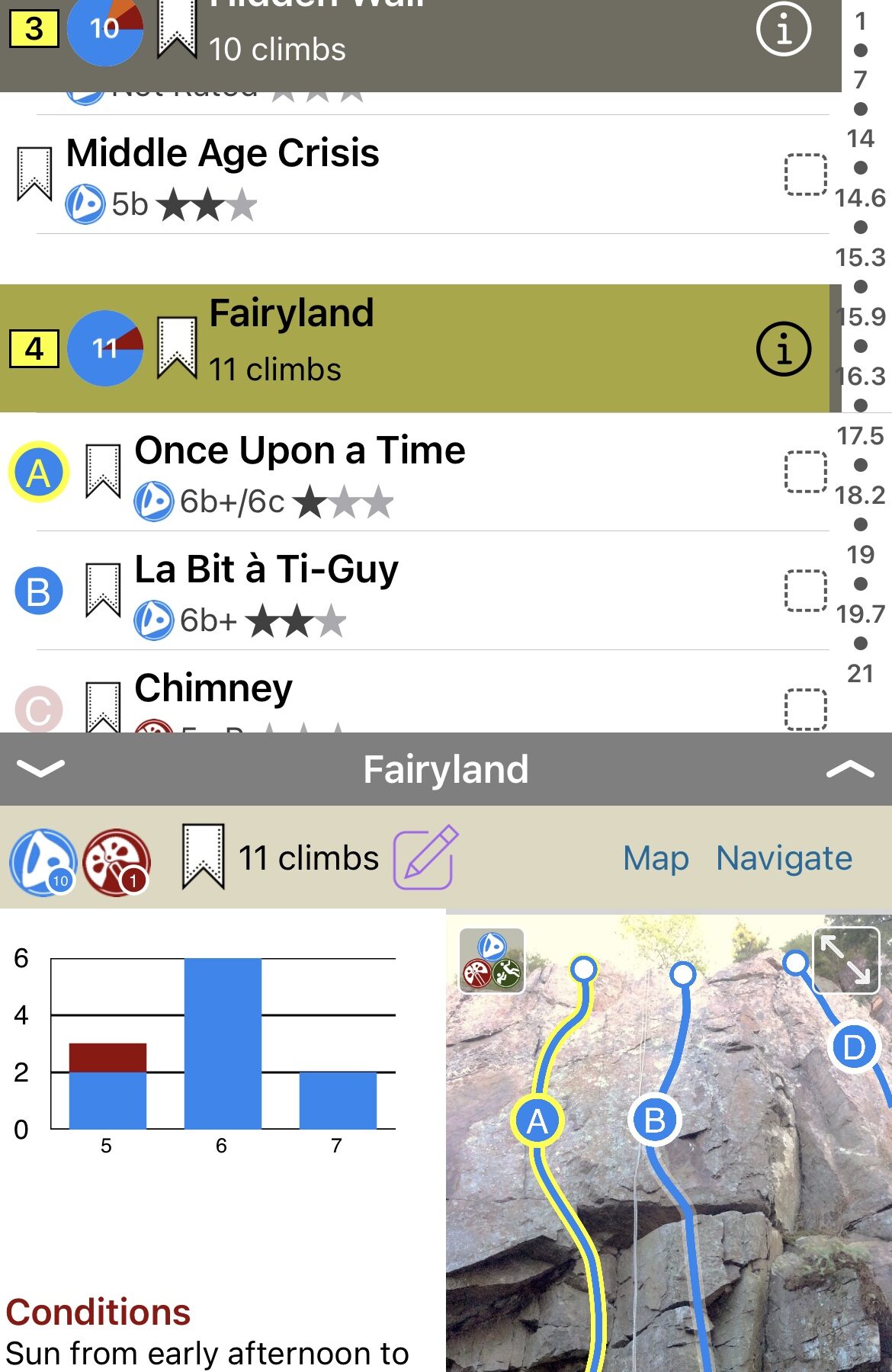Bookmark the Middle Age Crisis climb
The height and width of the screenshot is (1372, 892).
(34, 175)
